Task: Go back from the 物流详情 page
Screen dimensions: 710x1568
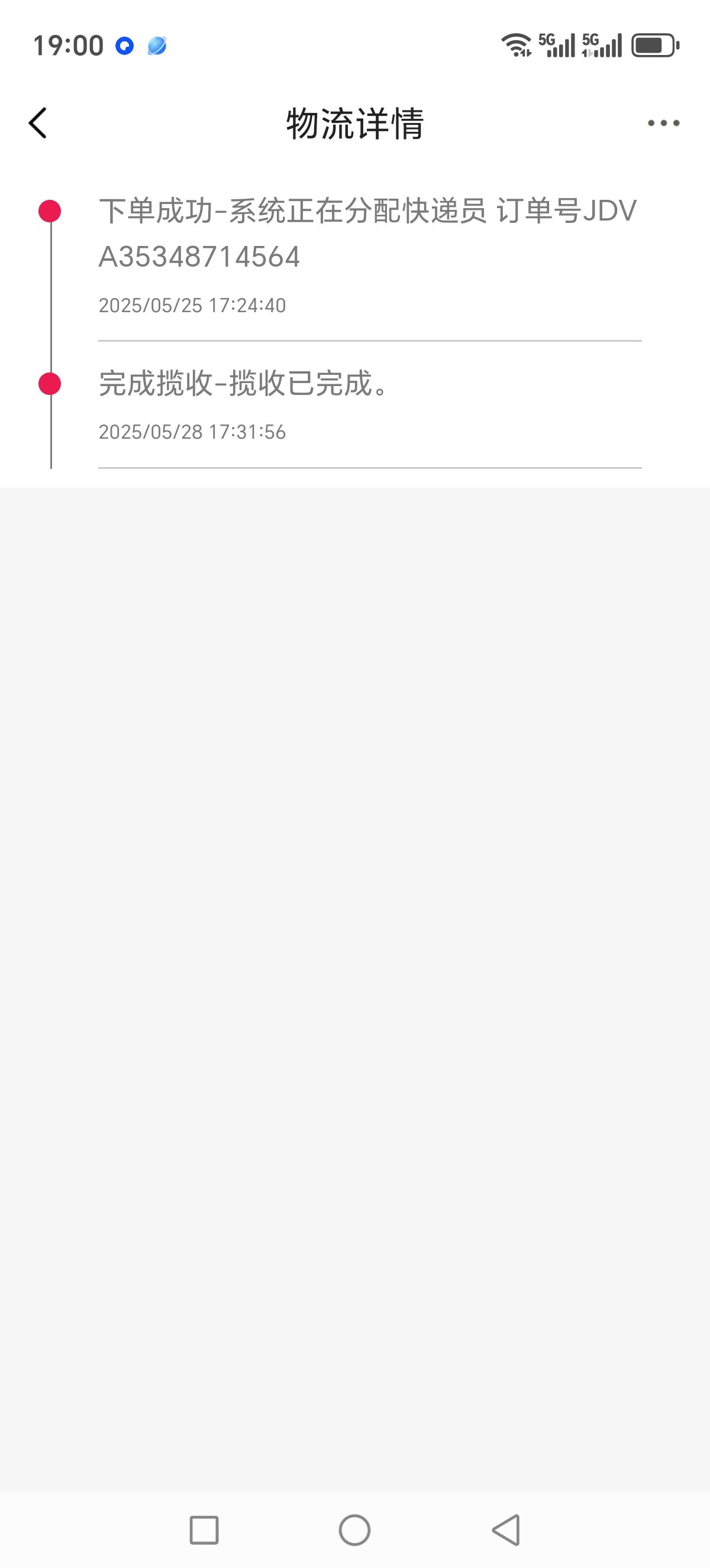Action: click(38, 123)
